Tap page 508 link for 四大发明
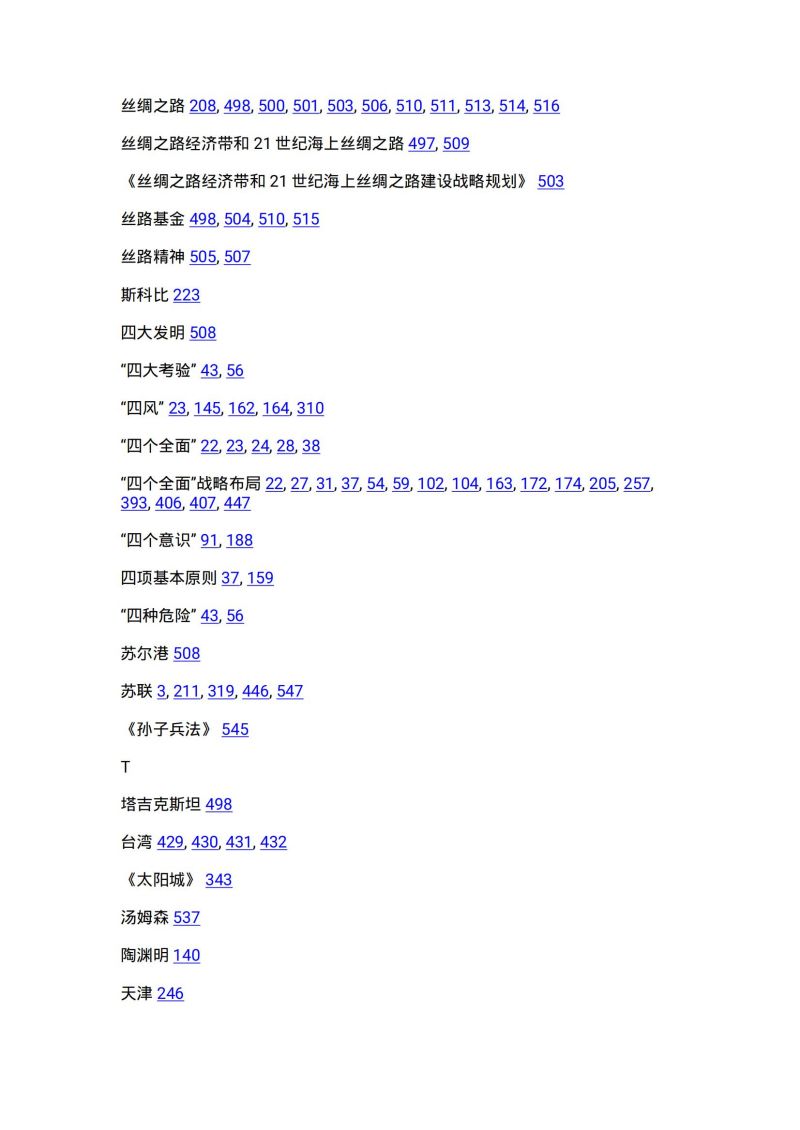 click(x=202, y=333)
